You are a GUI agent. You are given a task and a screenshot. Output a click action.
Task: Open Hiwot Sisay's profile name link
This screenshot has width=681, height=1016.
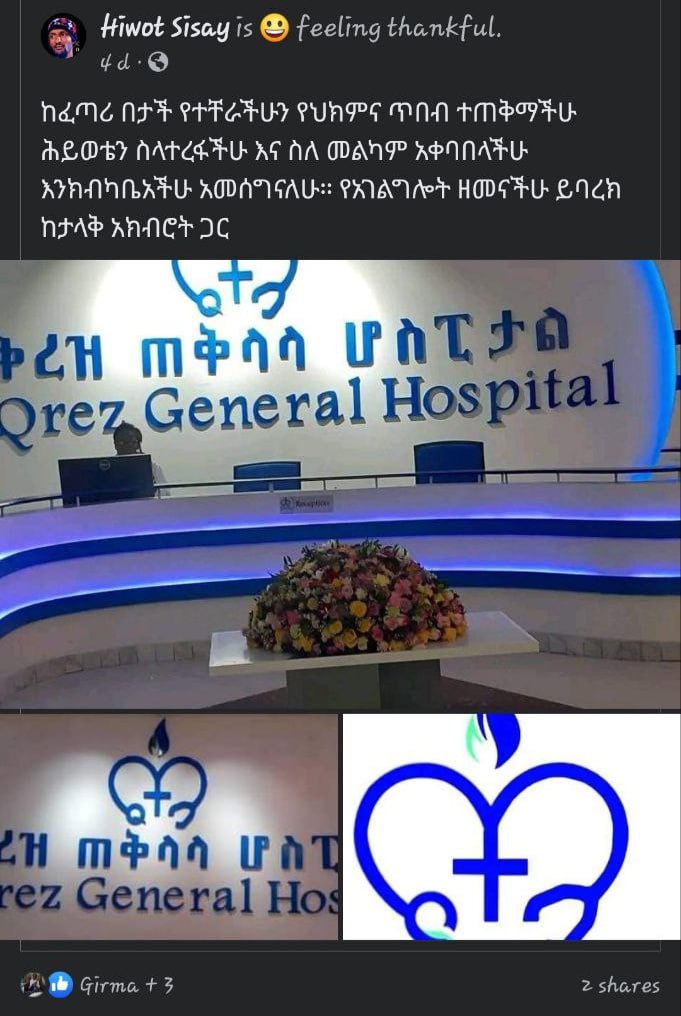point(165,29)
